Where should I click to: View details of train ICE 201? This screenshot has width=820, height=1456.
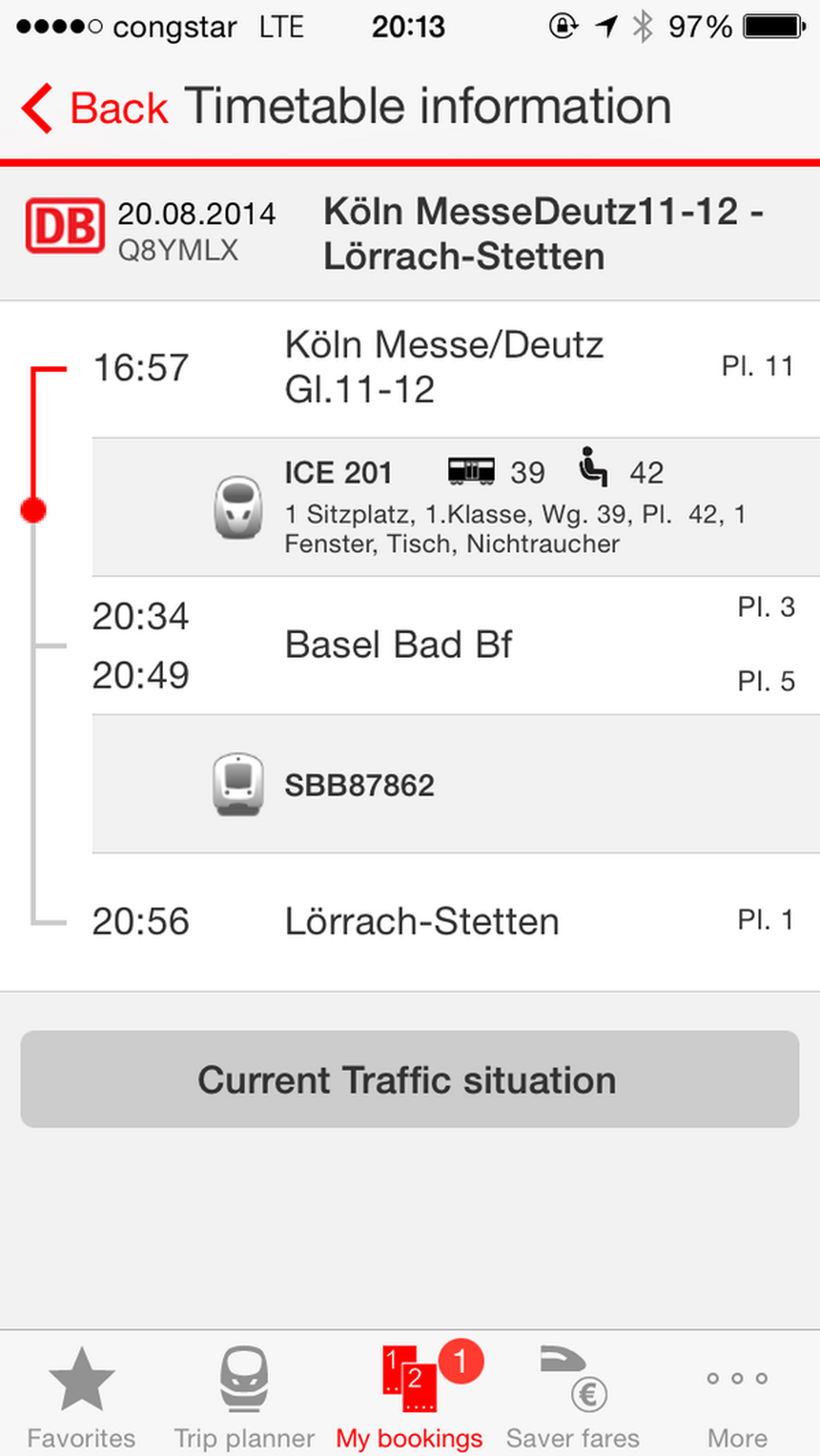tap(456, 507)
